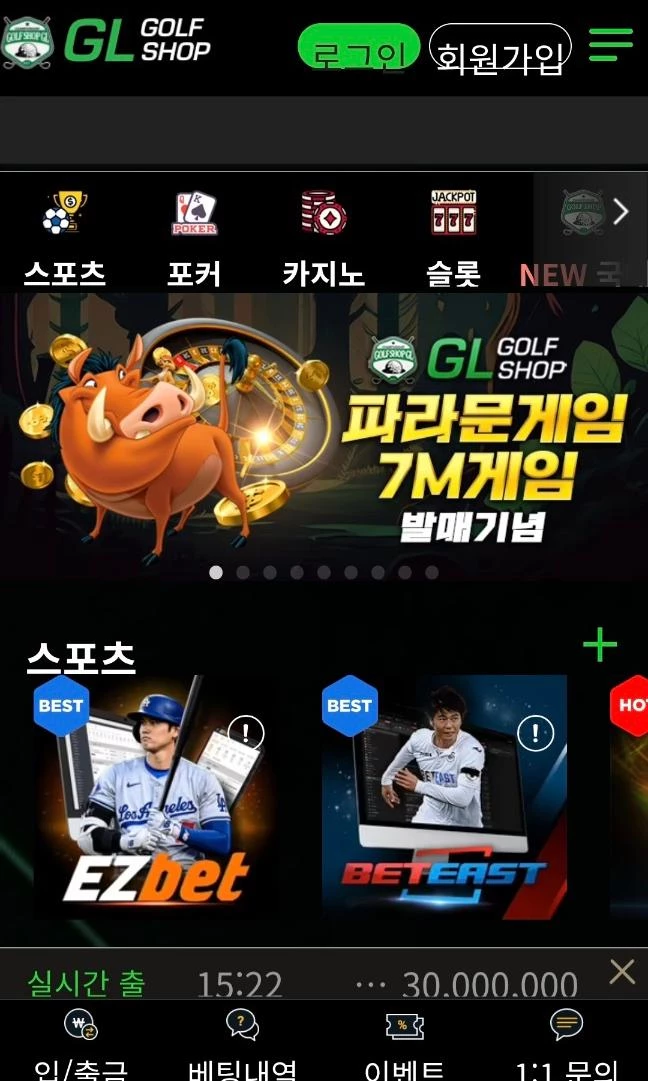Open 1:1 문의 inquiry tab
Image resolution: width=648 pixels, height=1081 pixels.
click(566, 1045)
